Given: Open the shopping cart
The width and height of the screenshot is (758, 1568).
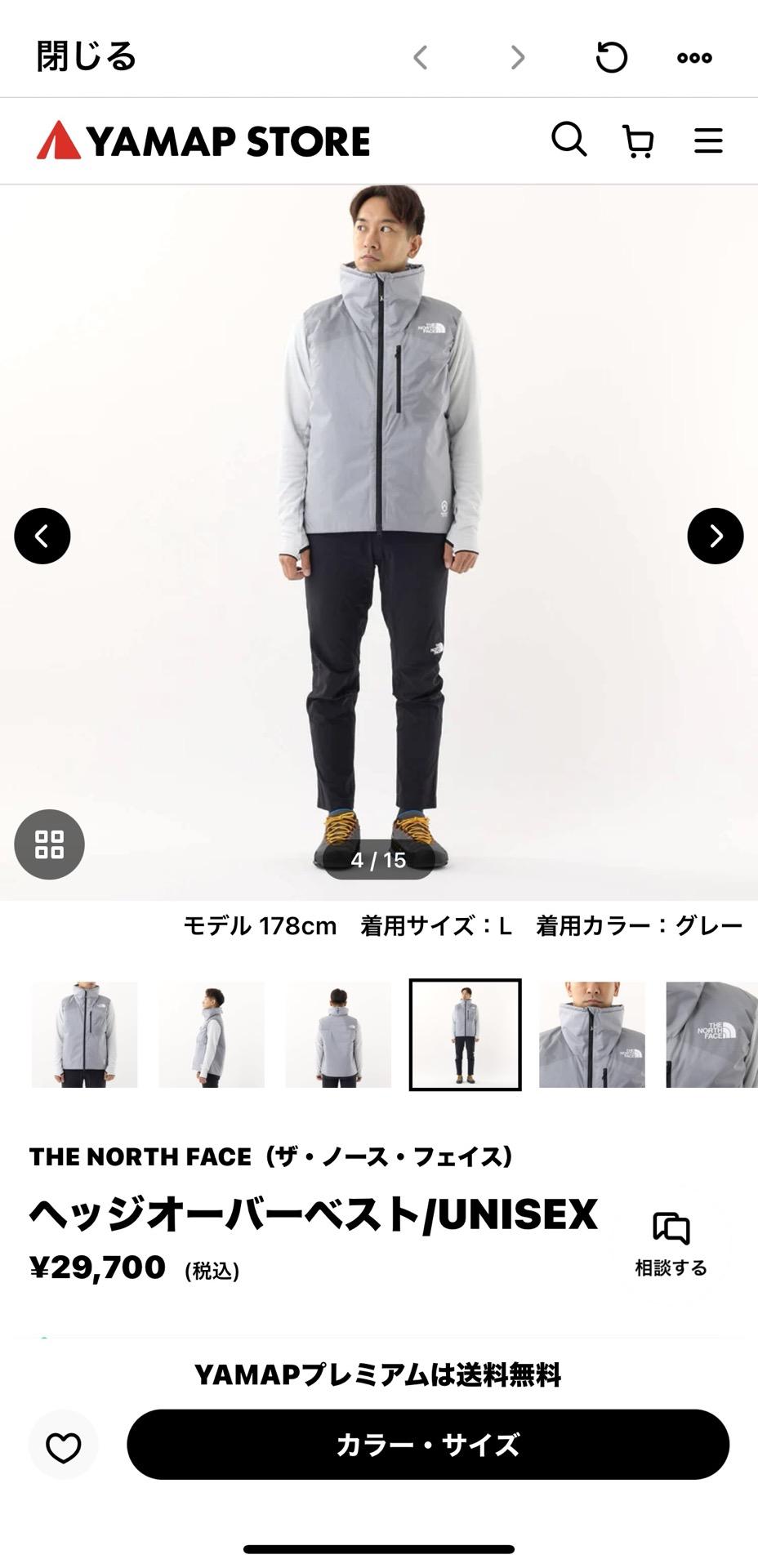Looking at the screenshot, I should click(638, 141).
